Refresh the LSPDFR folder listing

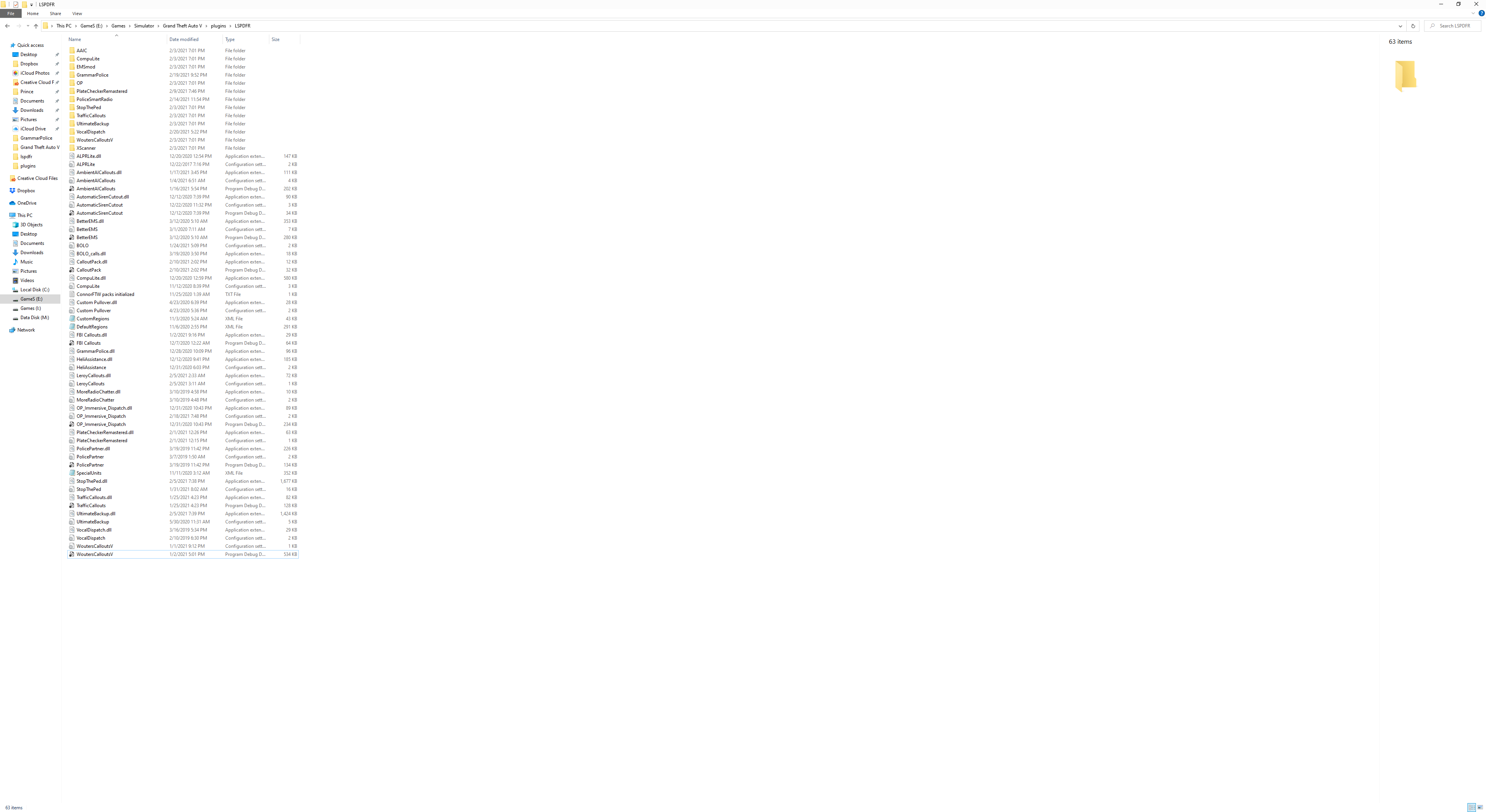click(1413, 26)
